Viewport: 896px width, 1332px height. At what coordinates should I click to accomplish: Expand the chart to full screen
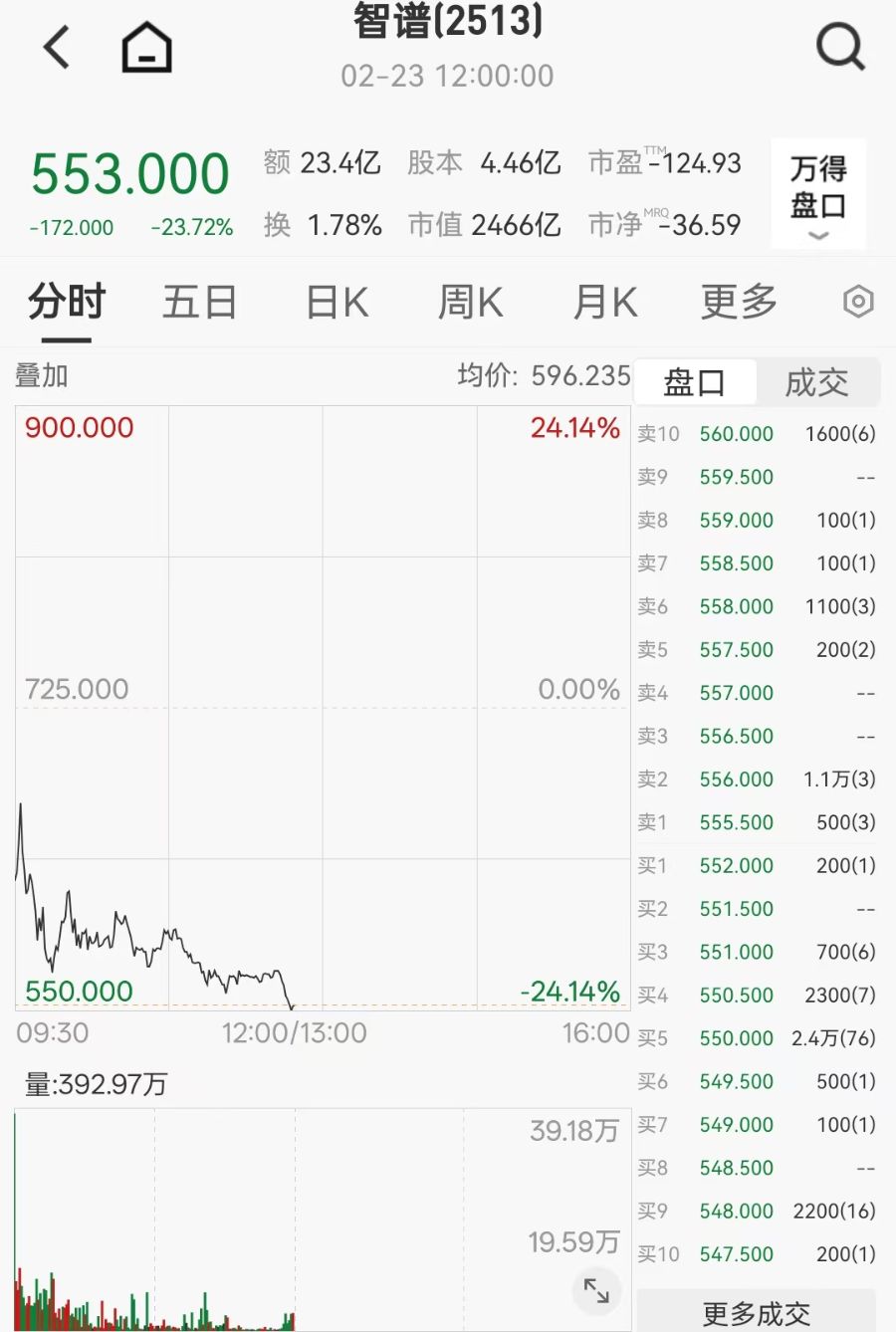[x=596, y=1290]
